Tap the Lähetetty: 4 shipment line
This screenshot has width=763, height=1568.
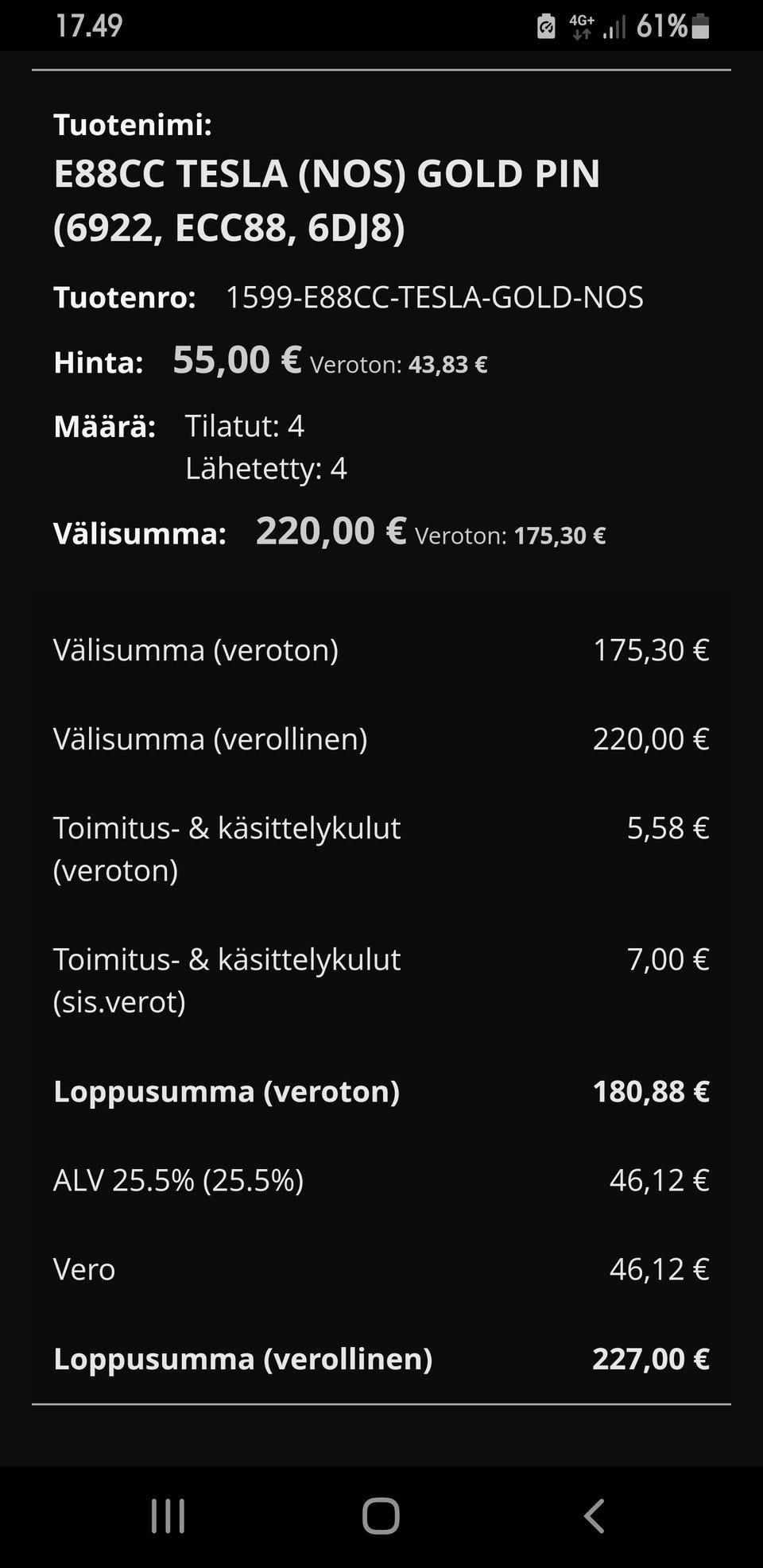[266, 469]
